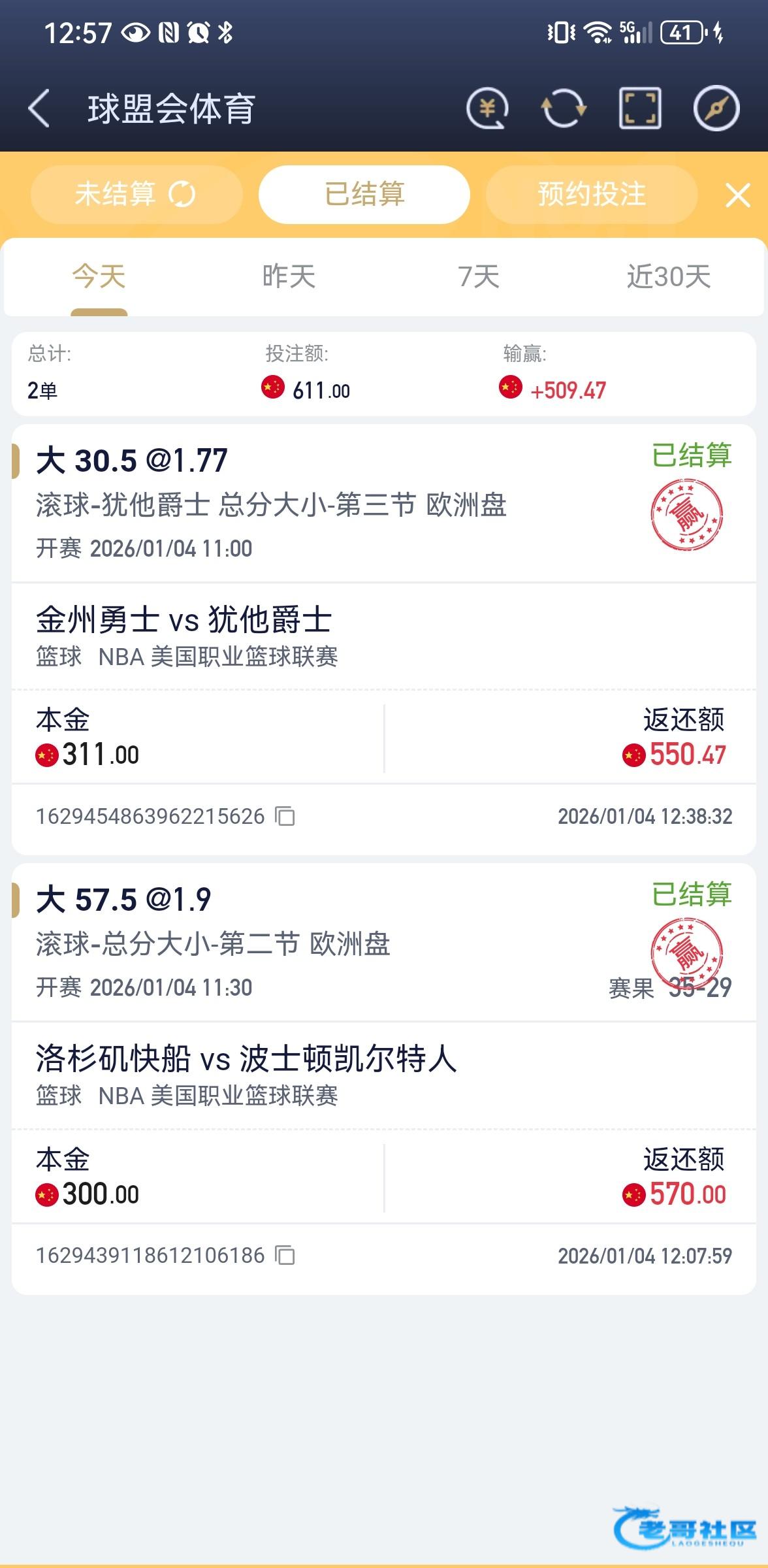Show bets from 昨天

pyautogui.click(x=289, y=277)
